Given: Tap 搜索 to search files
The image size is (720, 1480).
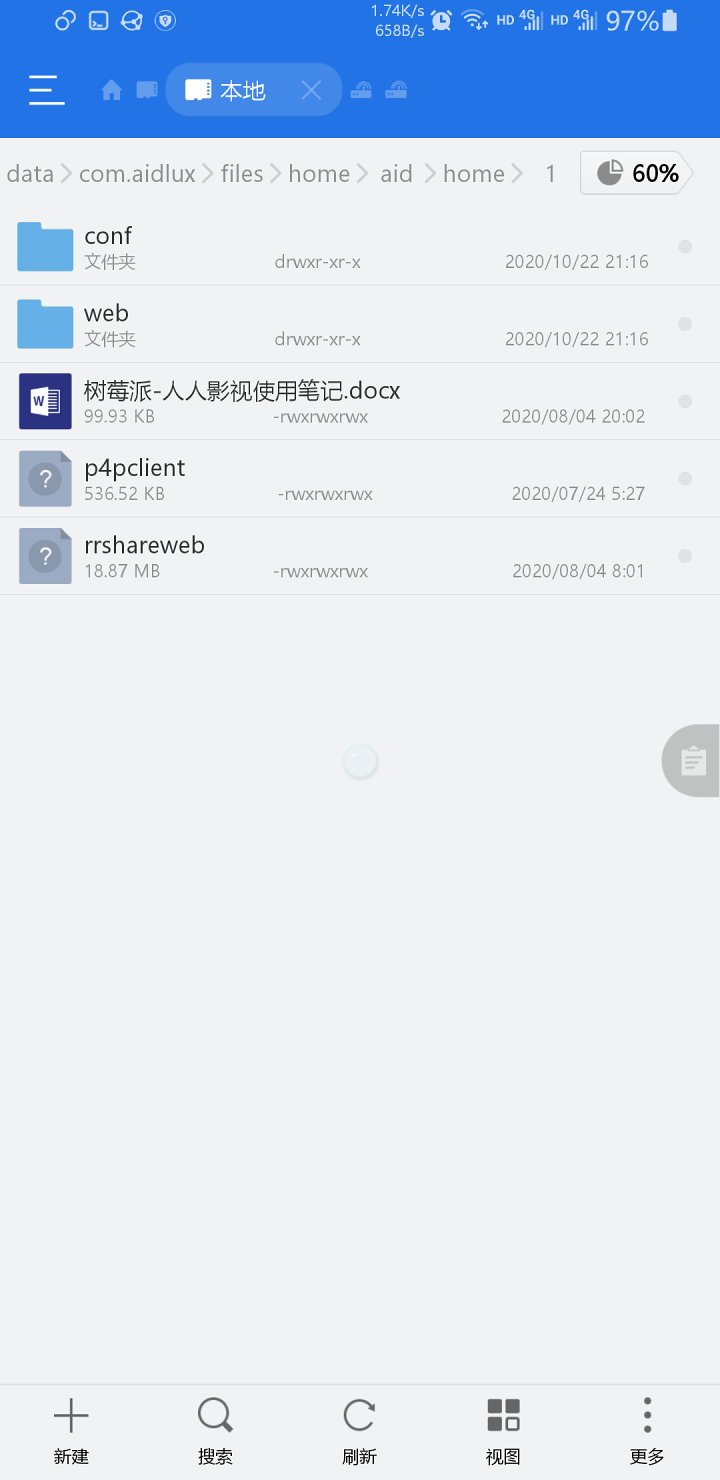Looking at the screenshot, I should [215, 1432].
